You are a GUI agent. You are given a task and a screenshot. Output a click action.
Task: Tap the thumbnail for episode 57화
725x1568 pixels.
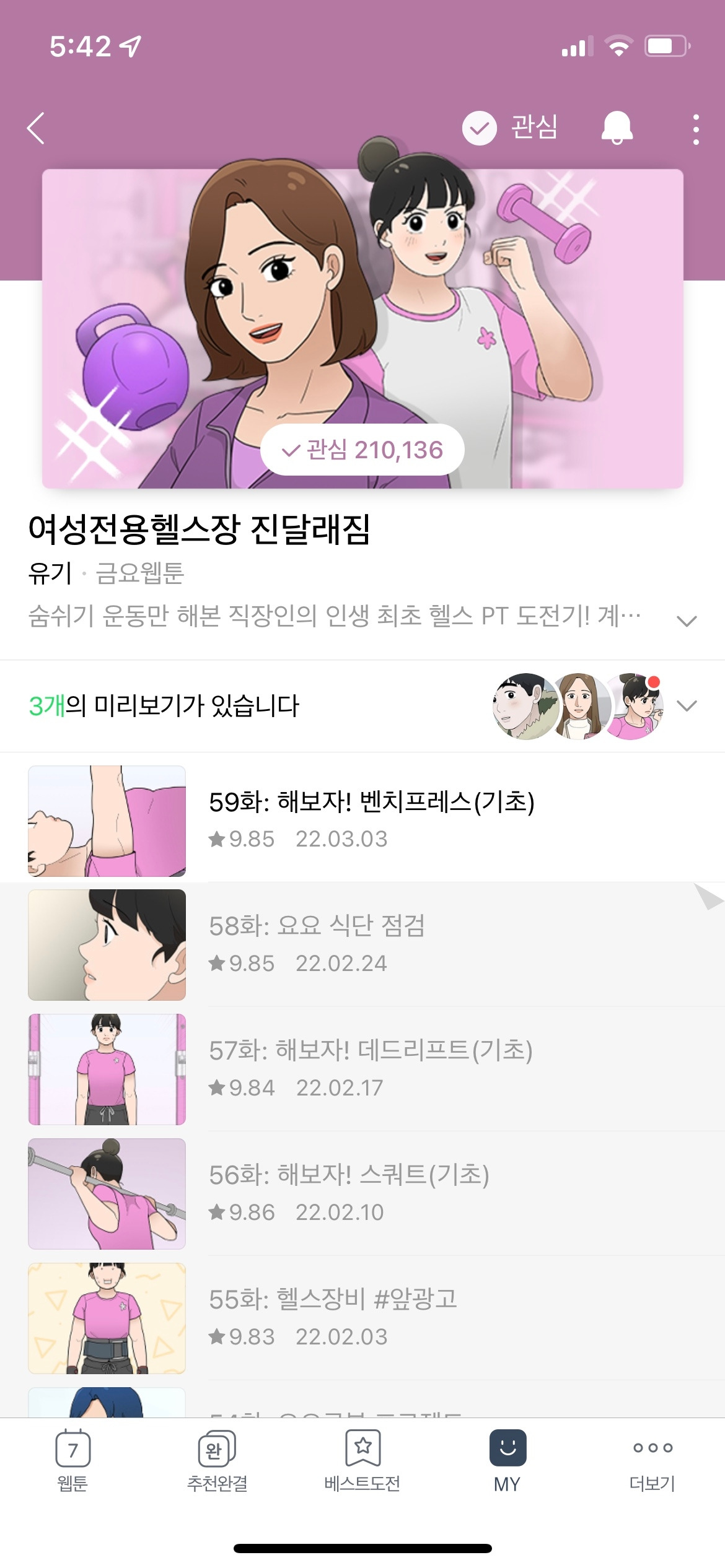[106, 1068]
